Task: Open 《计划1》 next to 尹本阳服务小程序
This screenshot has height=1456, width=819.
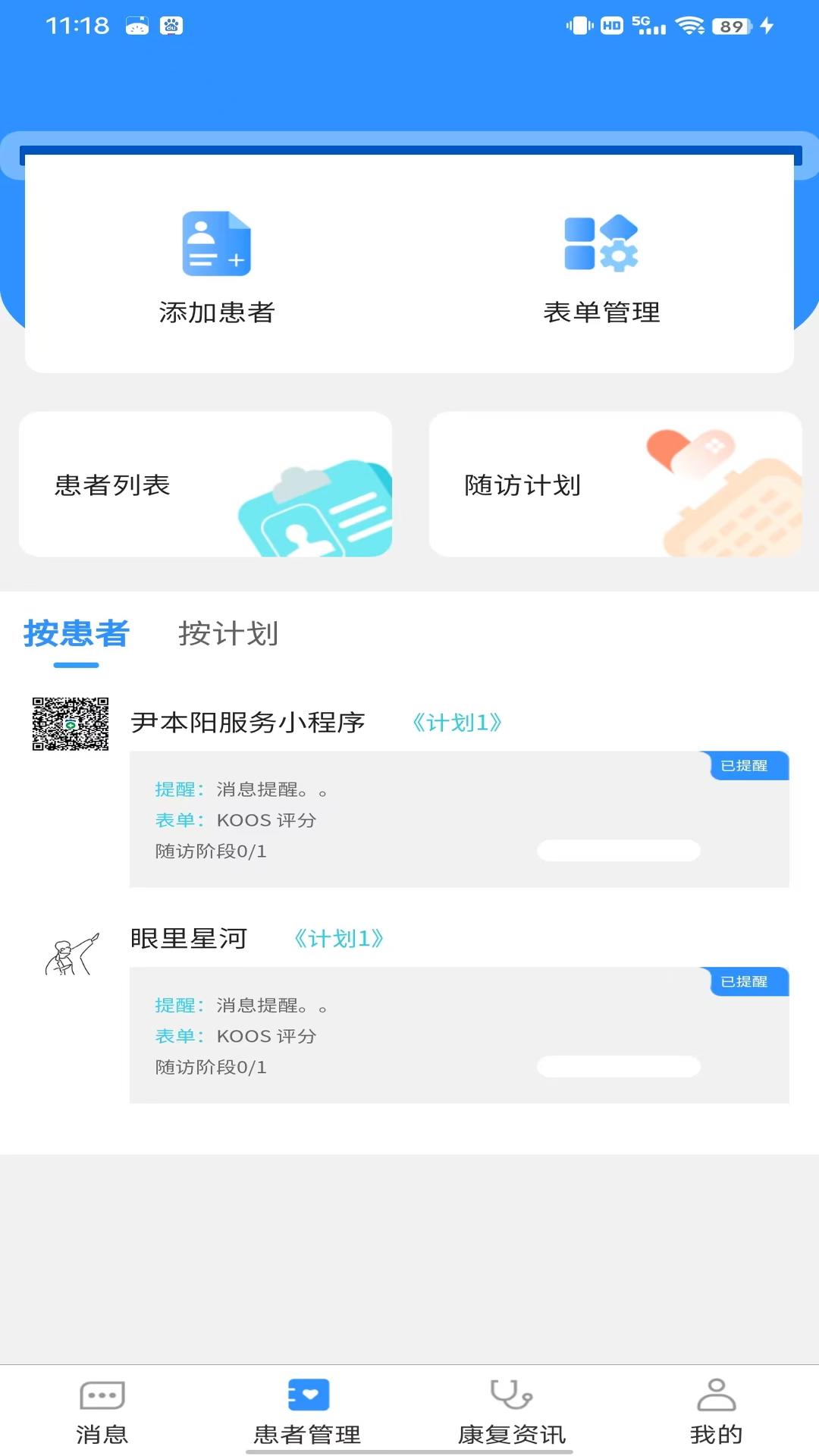Action: [457, 723]
